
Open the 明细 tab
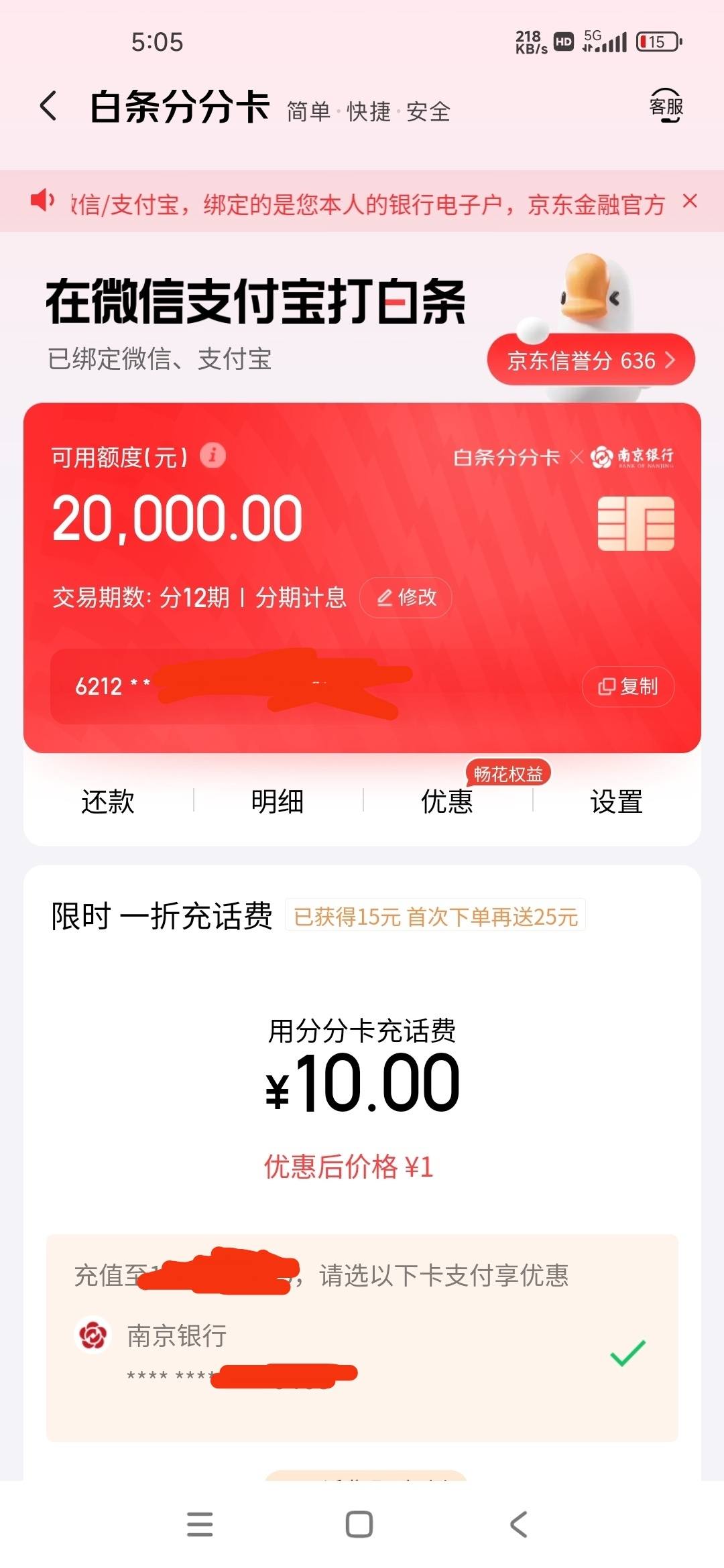(279, 801)
